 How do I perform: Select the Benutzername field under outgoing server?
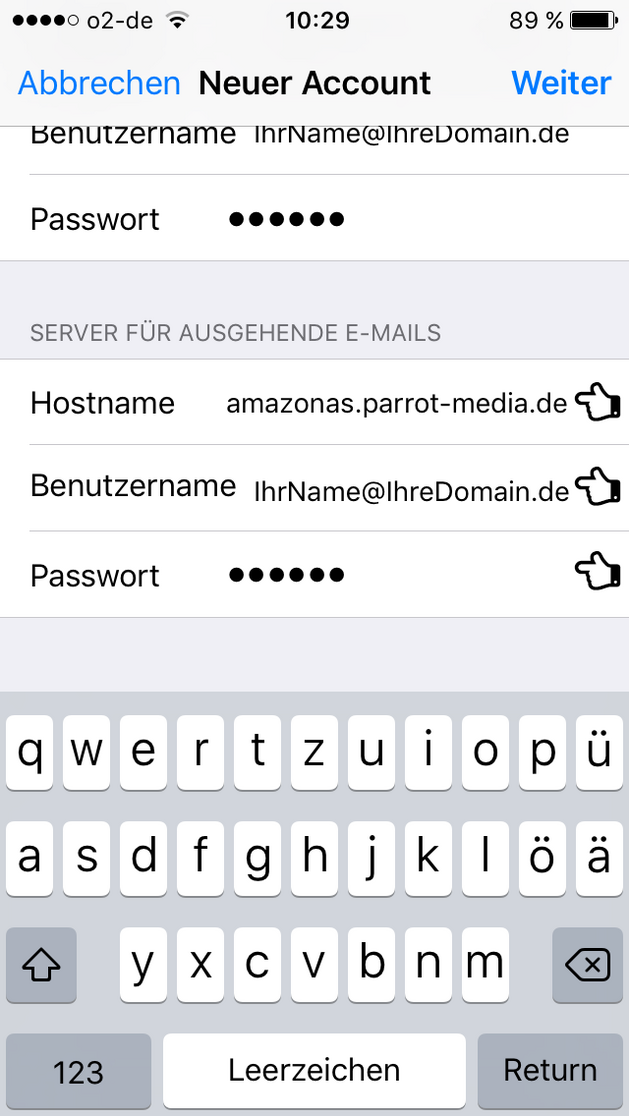314,488
